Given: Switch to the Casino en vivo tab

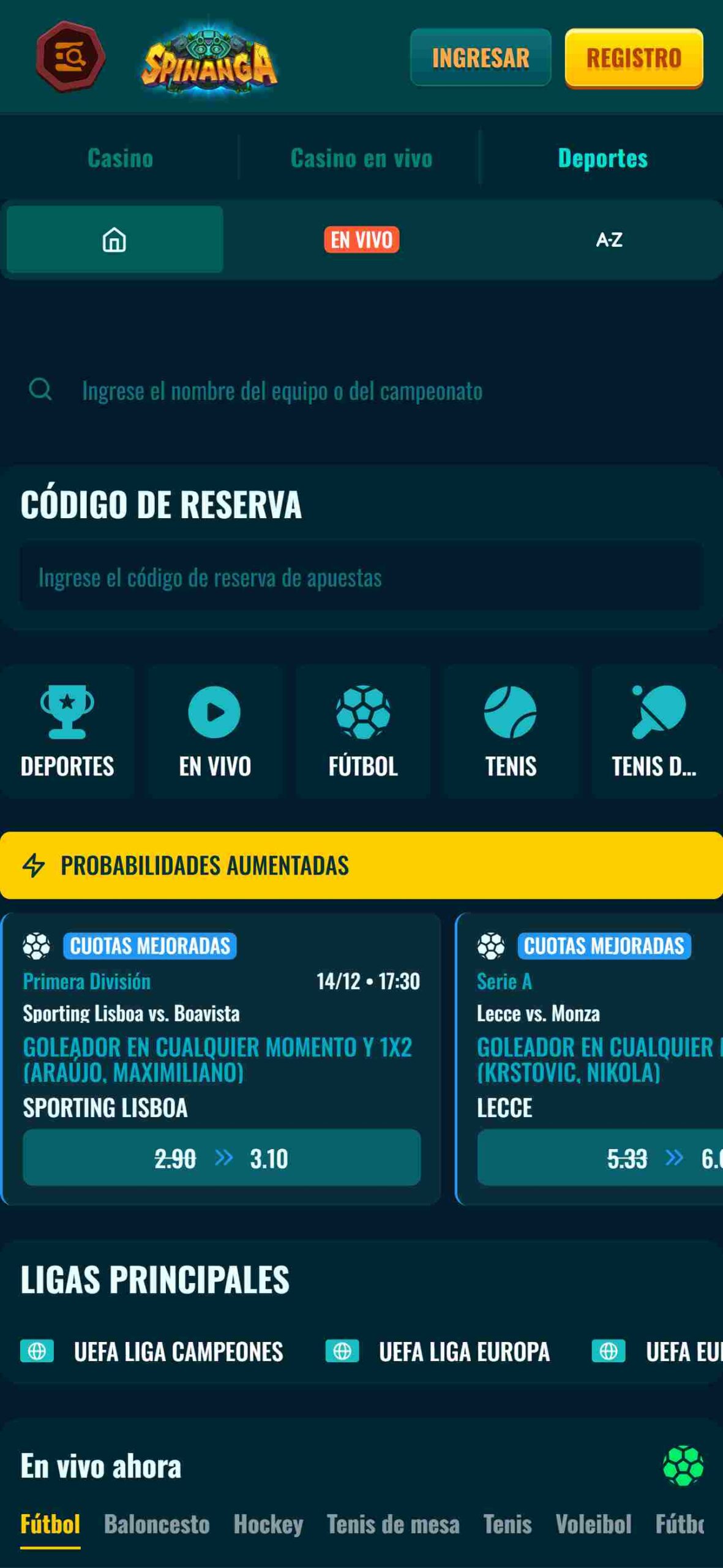Looking at the screenshot, I should 361,158.
